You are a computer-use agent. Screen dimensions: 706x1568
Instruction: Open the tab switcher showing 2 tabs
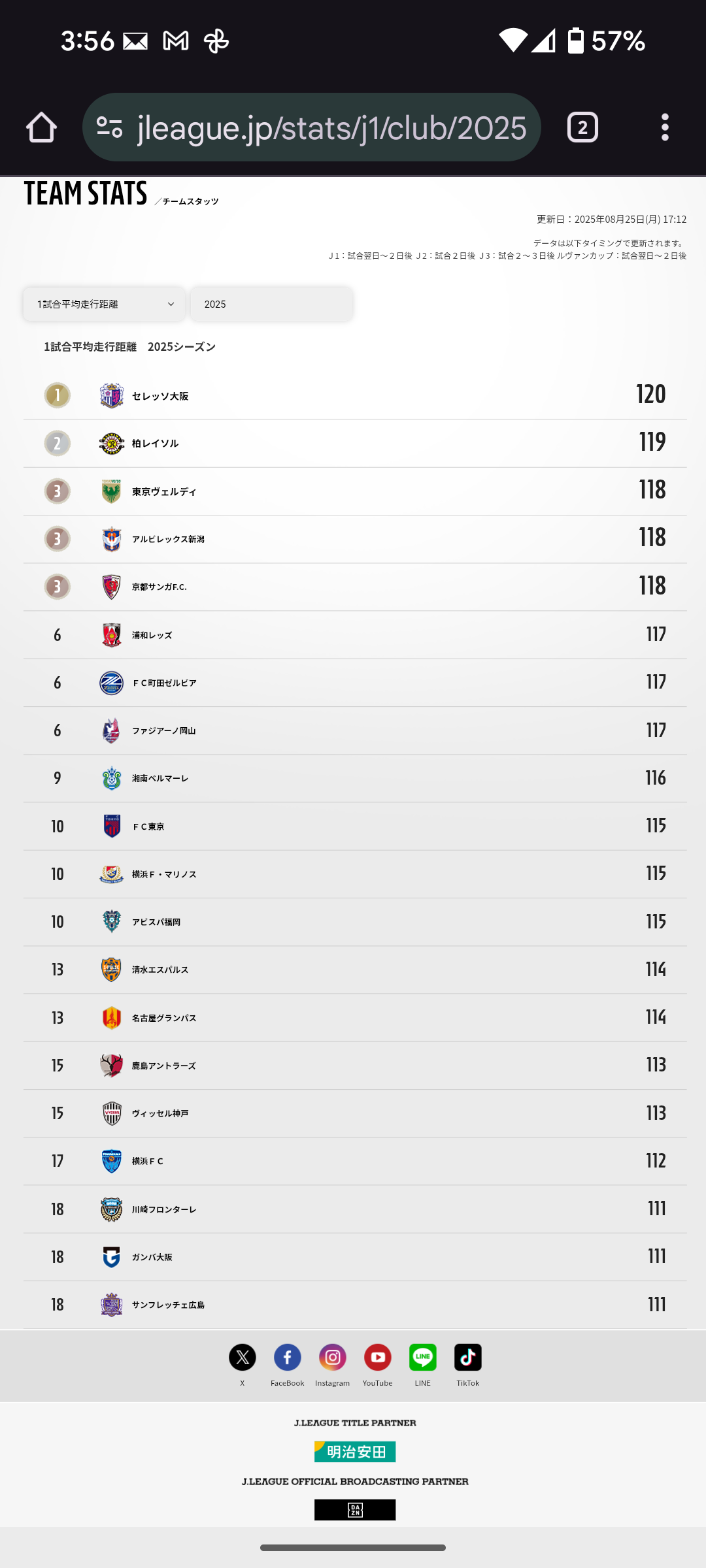tap(582, 127)
